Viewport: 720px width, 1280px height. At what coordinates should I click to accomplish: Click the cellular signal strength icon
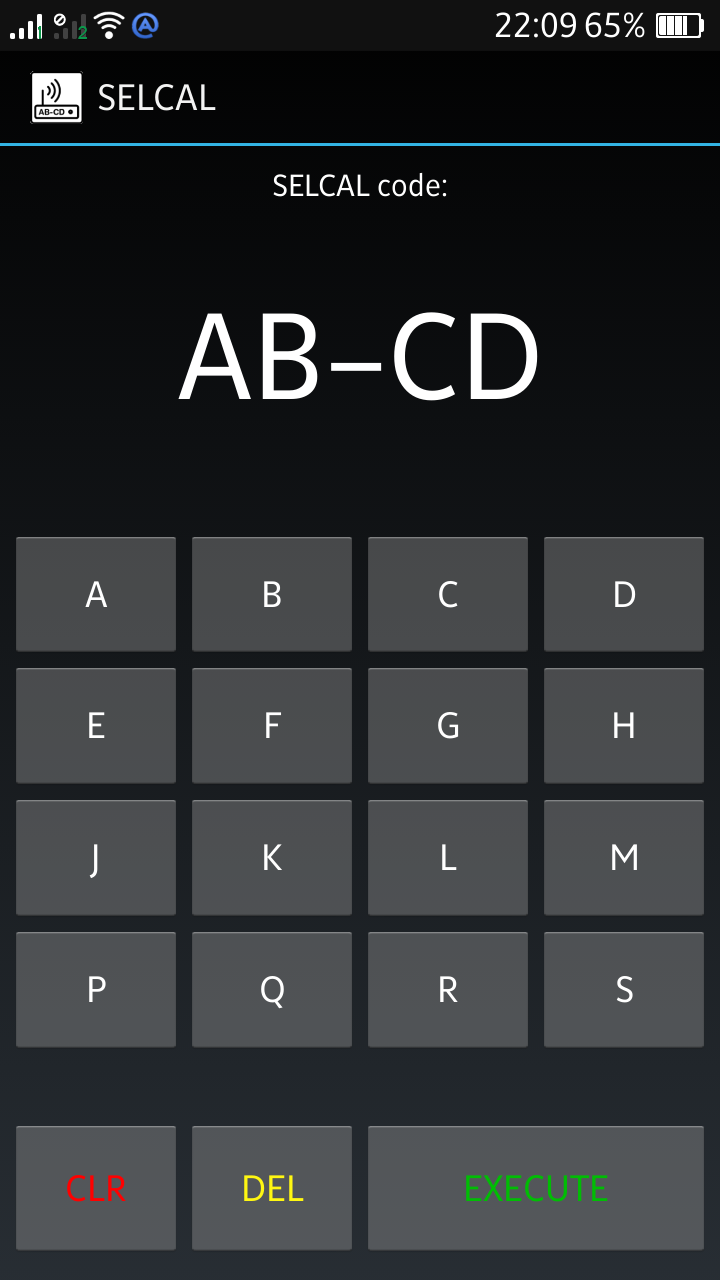25,26
